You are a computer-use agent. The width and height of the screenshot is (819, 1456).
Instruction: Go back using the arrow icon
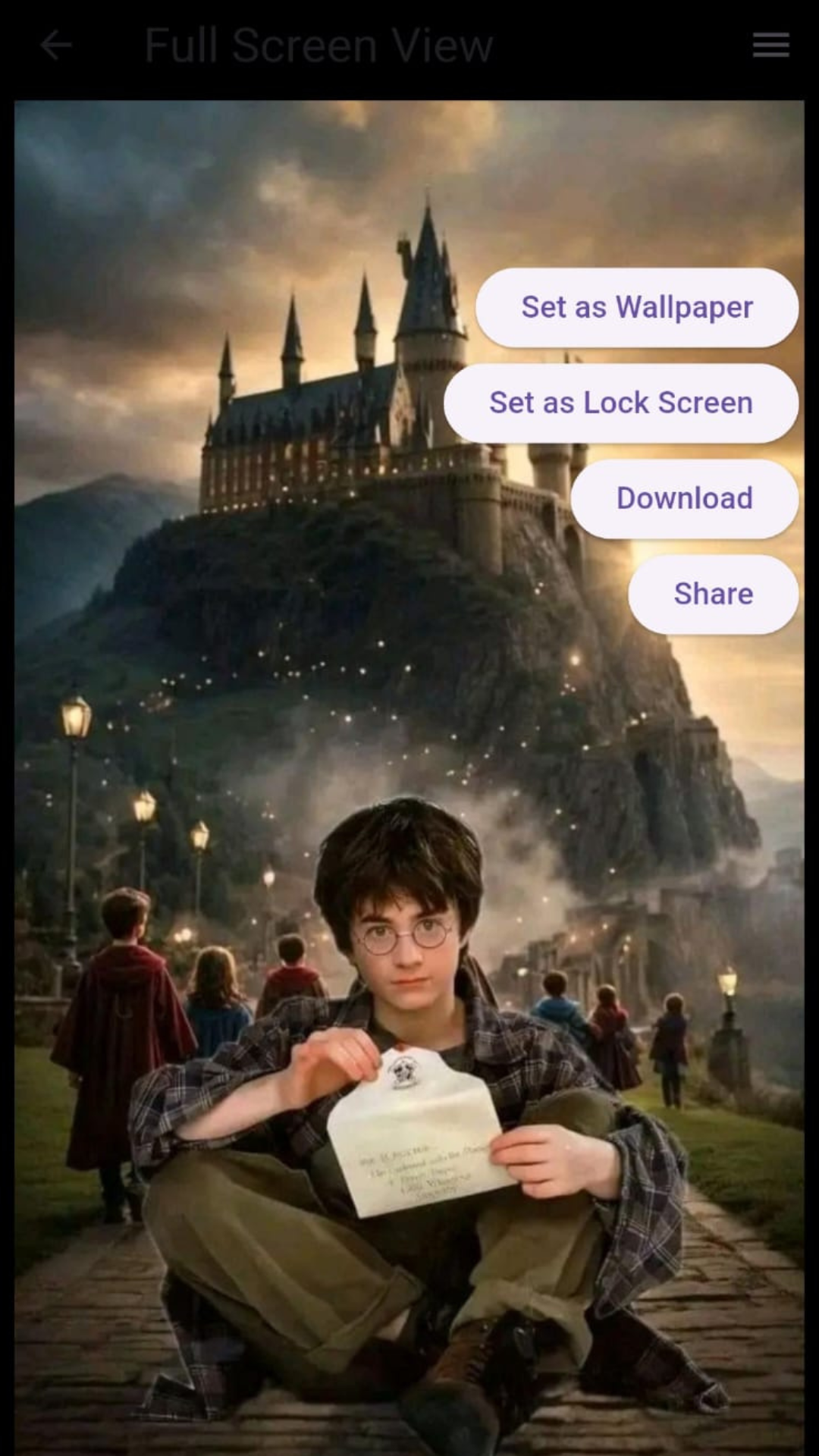click(56, 45)
